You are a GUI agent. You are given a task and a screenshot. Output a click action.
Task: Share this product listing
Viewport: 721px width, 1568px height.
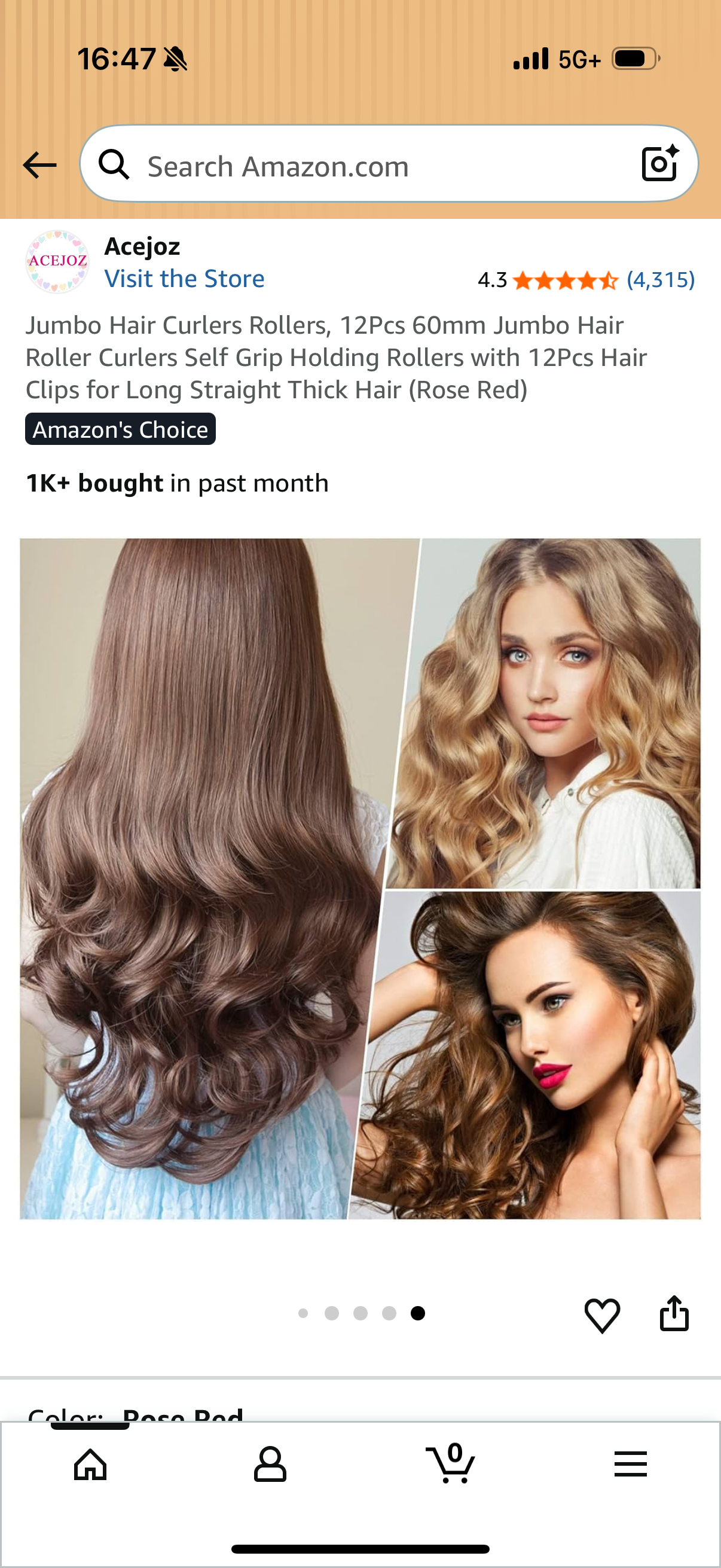[674, 1313]
